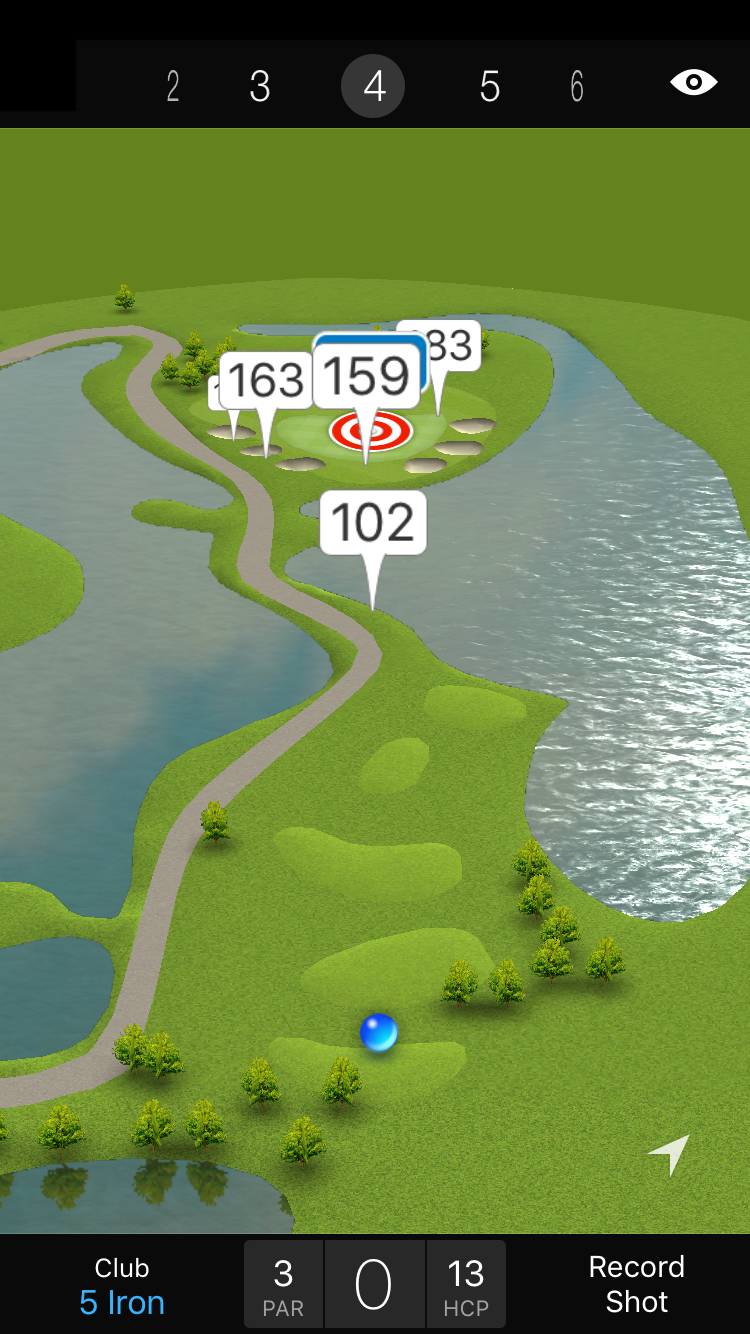This screenshot has height=1334, width=750.
Task: Jump to hole 6
Action: coord(577,87)
